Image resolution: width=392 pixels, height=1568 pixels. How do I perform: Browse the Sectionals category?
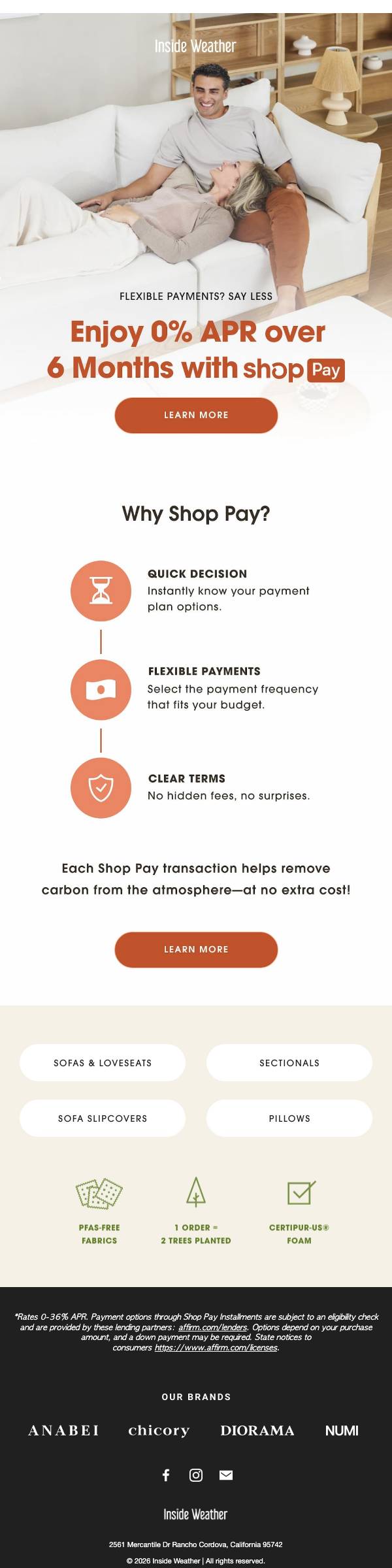click(x=289, y=1063)
